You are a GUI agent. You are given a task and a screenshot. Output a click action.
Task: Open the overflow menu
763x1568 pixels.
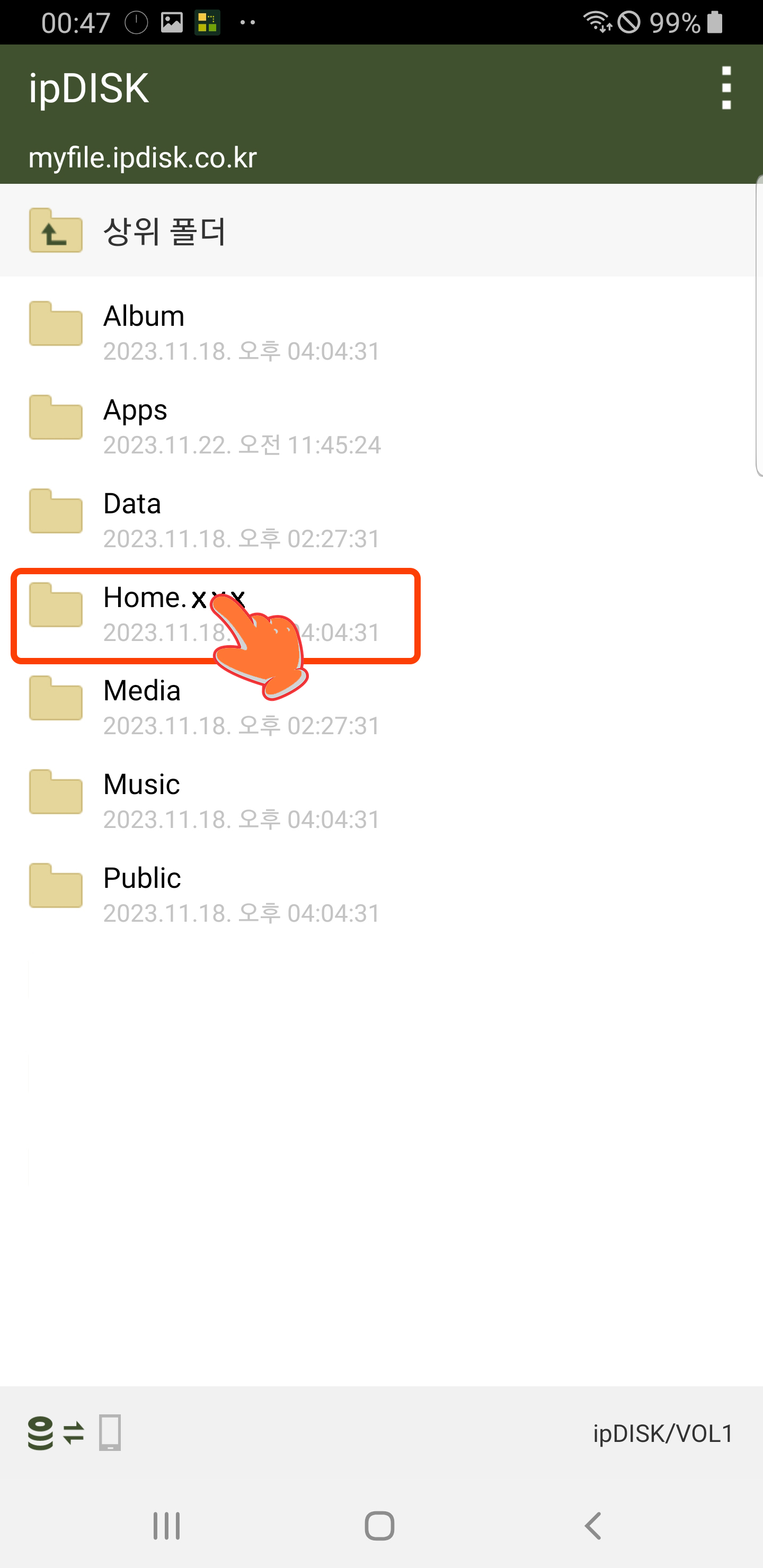click(726, 88)
